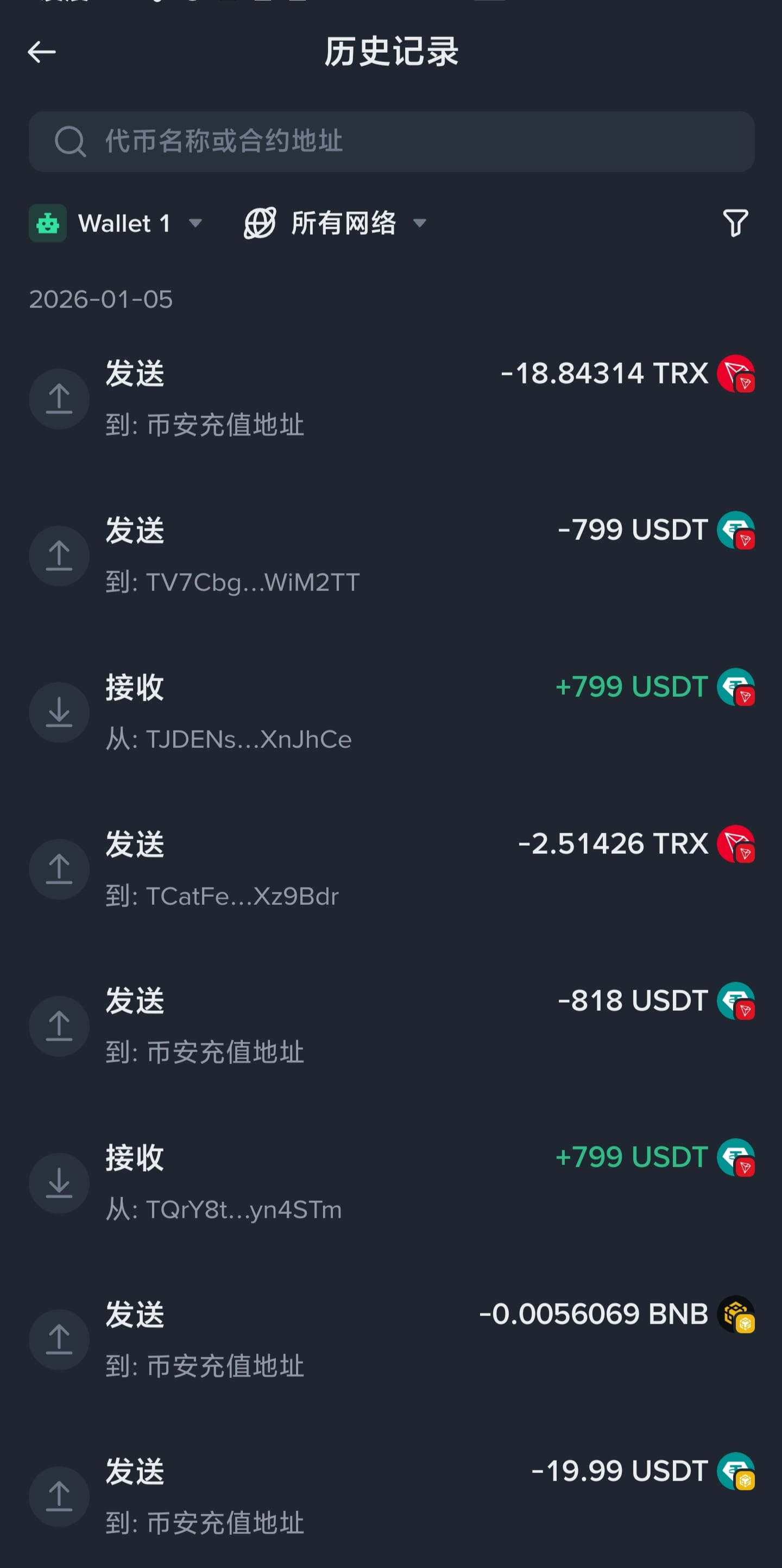Click the yellow-badged USDT icon on -19.99 USDT row

[737, 1471]
